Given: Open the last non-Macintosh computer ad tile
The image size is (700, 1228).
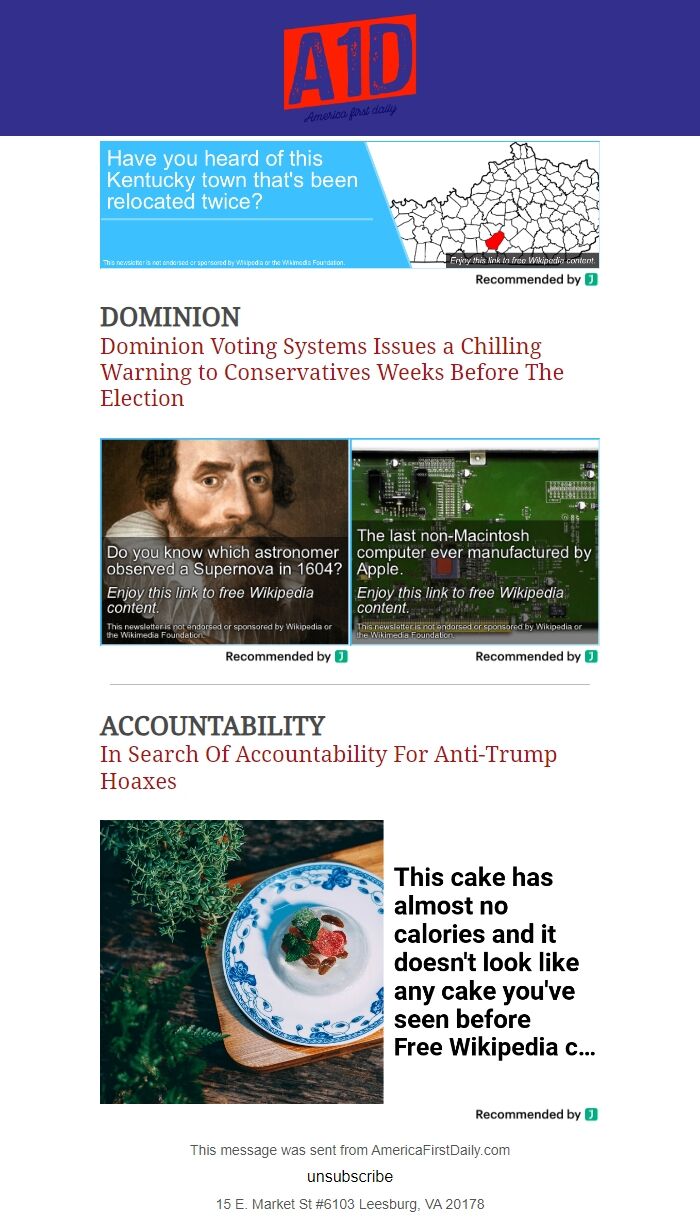Looking at the screenshot, I should (x=475, y=542).
